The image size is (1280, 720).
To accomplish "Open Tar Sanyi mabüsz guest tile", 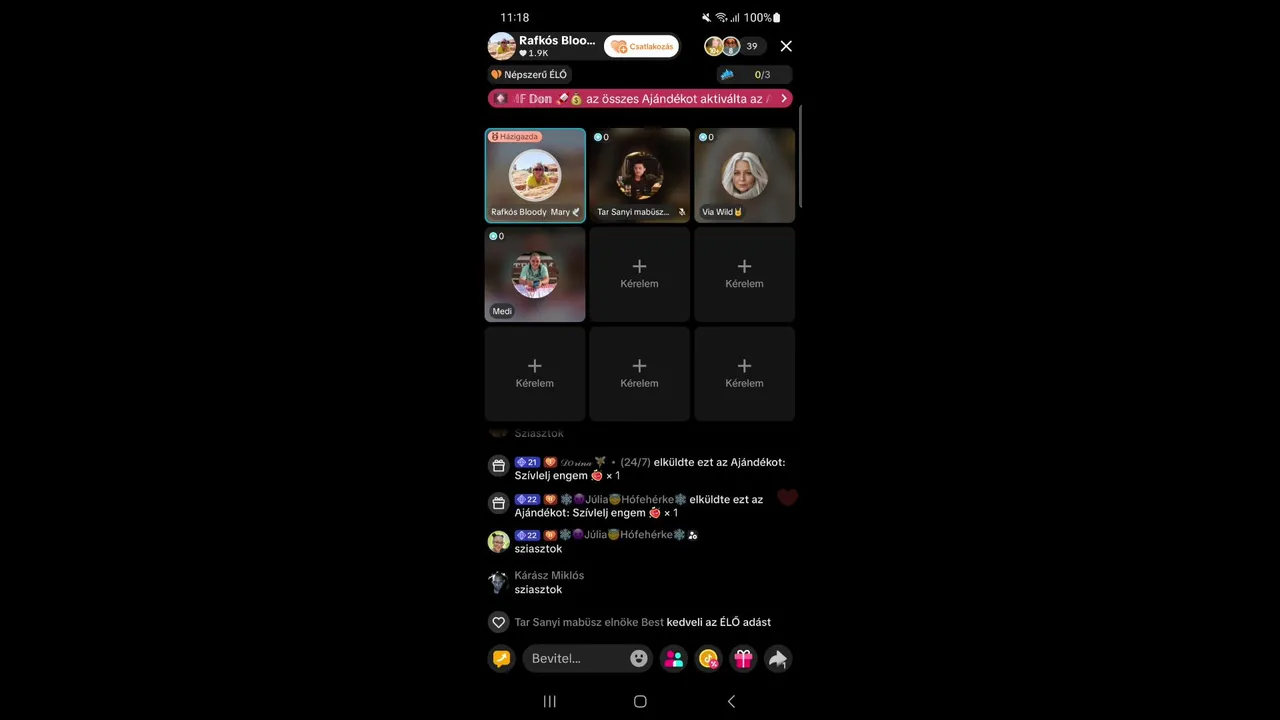I will [639, 175].
